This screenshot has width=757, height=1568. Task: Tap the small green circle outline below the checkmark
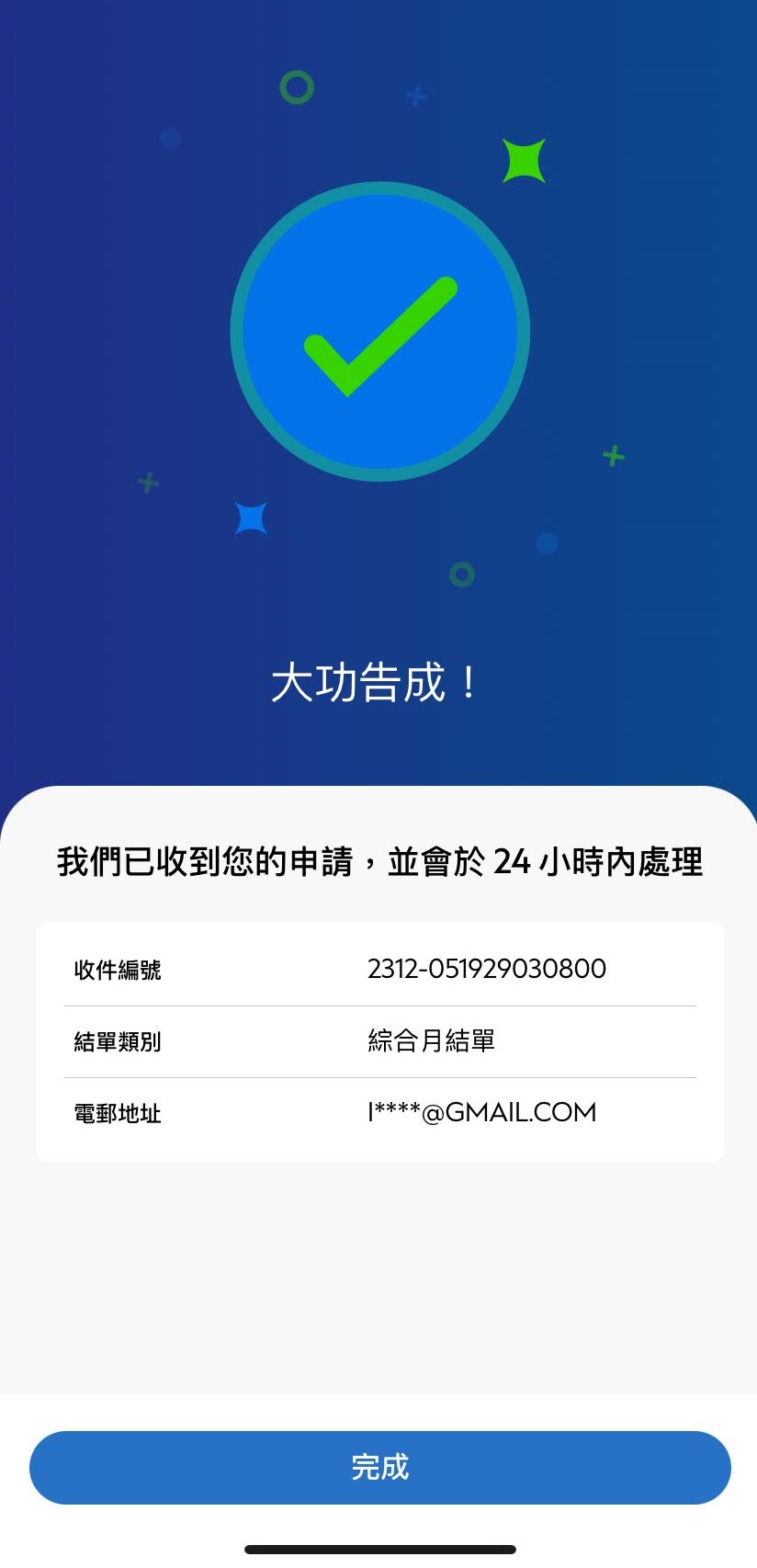[x=461, y=573]
